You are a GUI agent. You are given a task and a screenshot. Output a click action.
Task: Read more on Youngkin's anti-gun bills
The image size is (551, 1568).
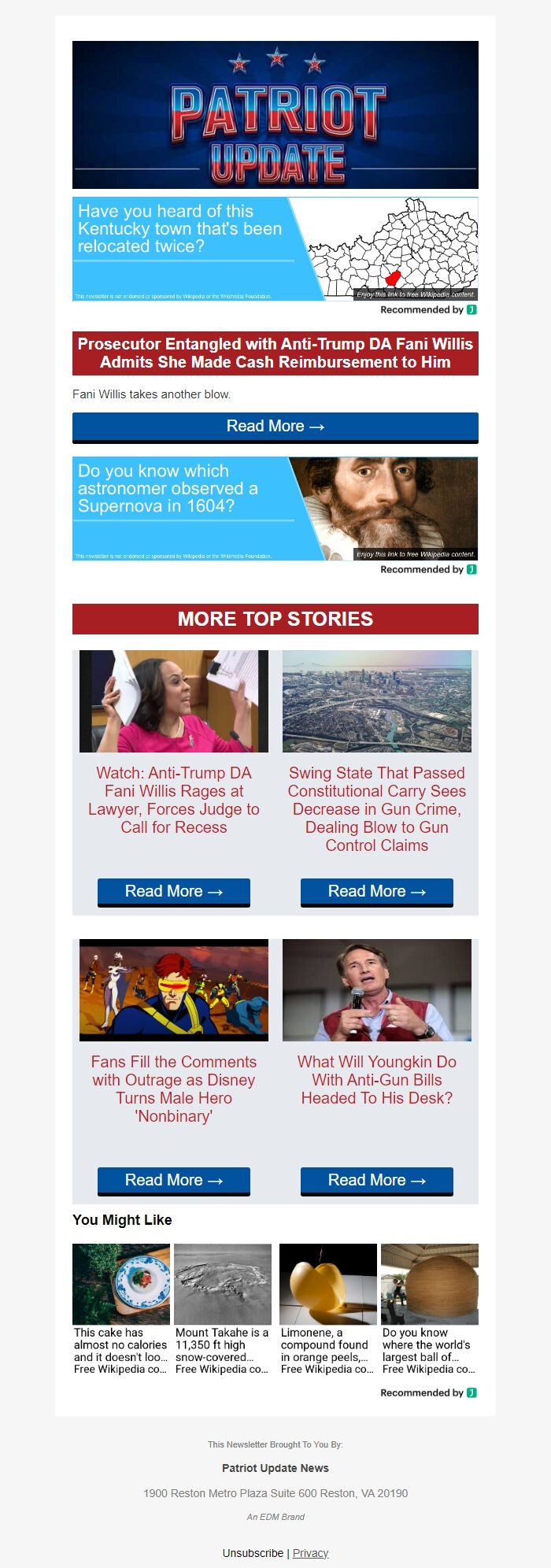click(x=377, y=1180)
